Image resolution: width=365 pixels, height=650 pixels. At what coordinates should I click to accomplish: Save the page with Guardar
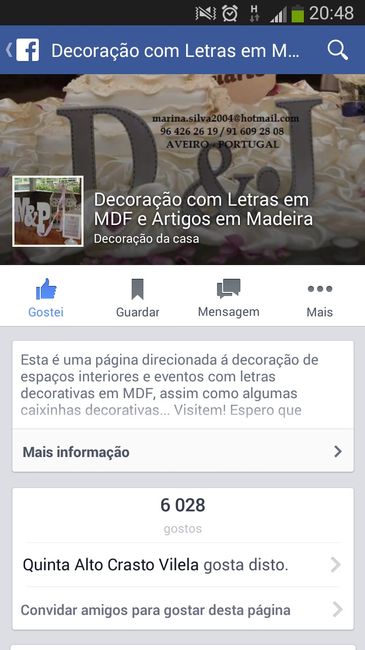click(x=137, y=298)
